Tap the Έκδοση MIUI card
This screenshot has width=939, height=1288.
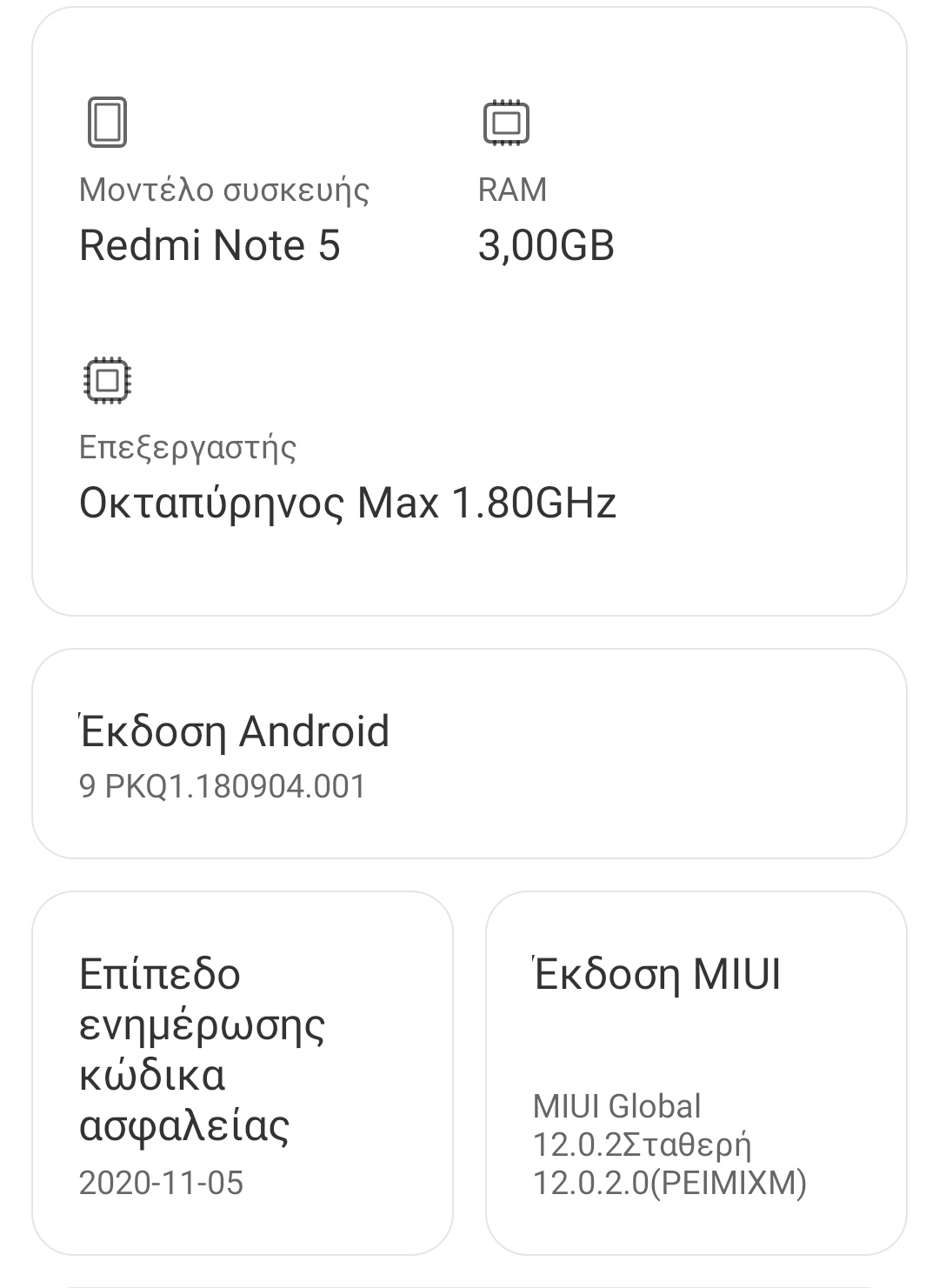pyautogui.click(x=696, y=1072)
